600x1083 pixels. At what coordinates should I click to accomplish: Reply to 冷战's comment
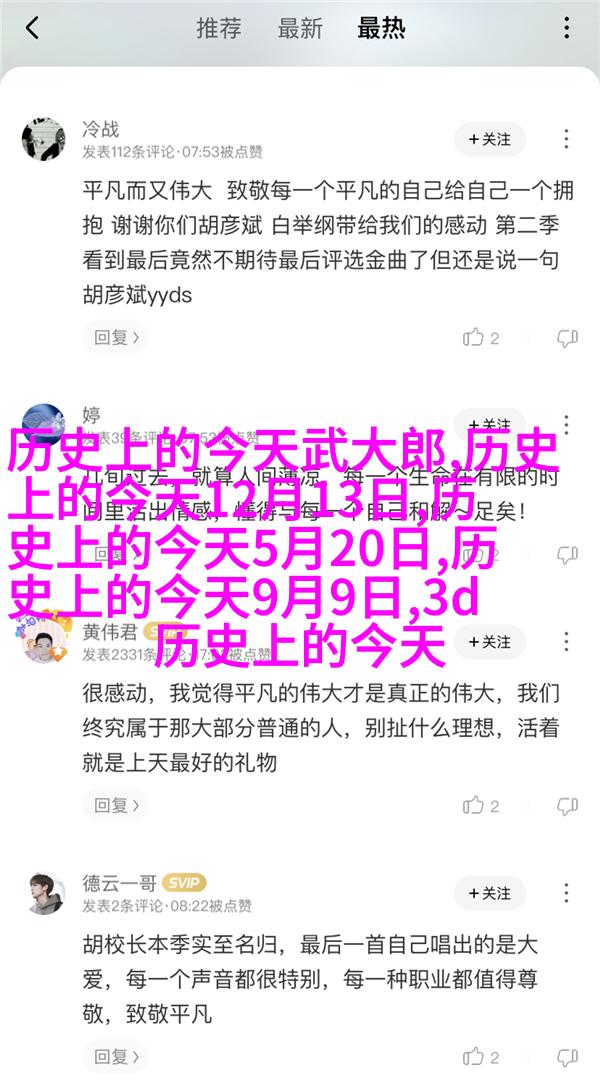[x=113, y=338]
